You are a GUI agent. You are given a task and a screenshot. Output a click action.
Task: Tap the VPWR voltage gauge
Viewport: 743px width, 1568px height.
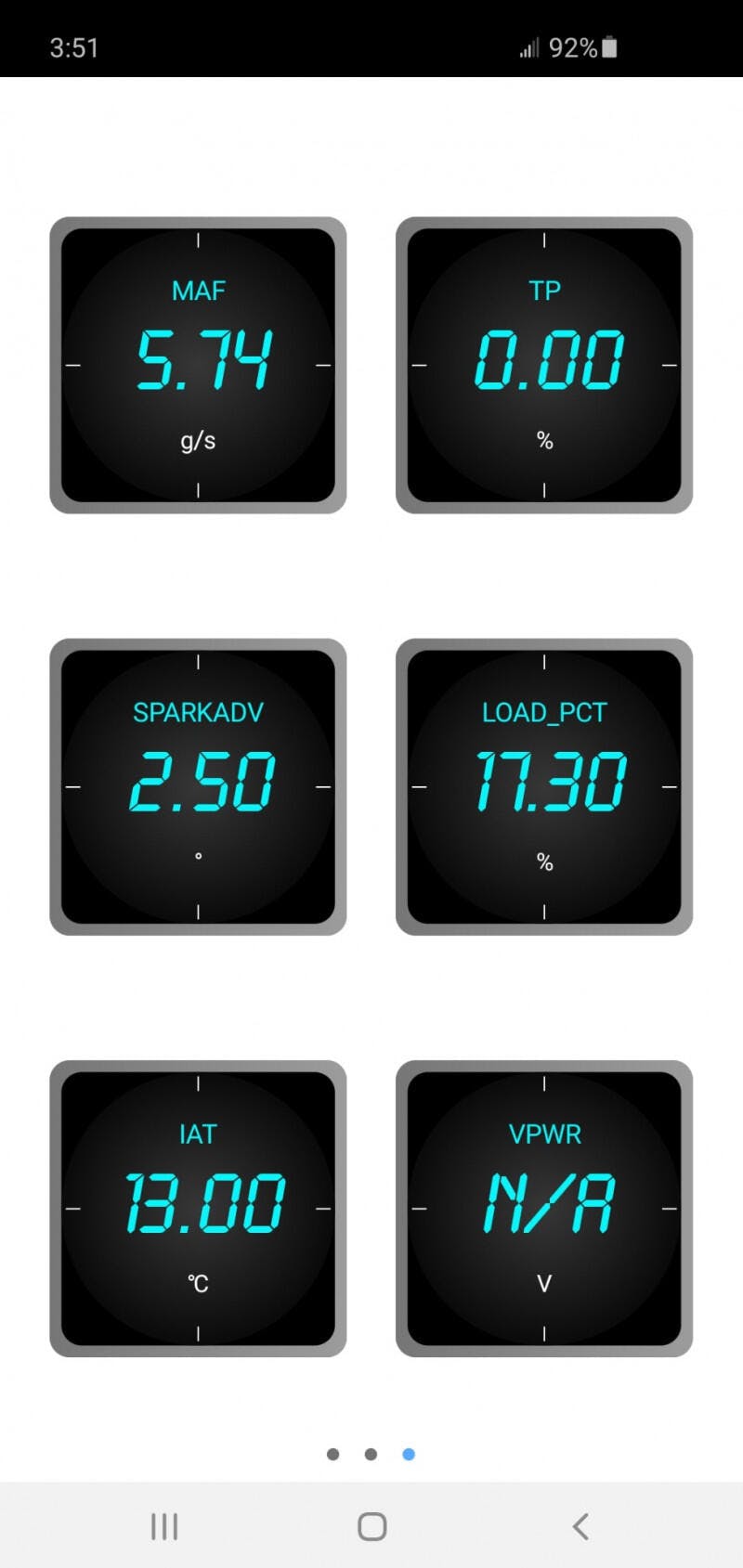pyautogui.click(x=544, y=1208)
